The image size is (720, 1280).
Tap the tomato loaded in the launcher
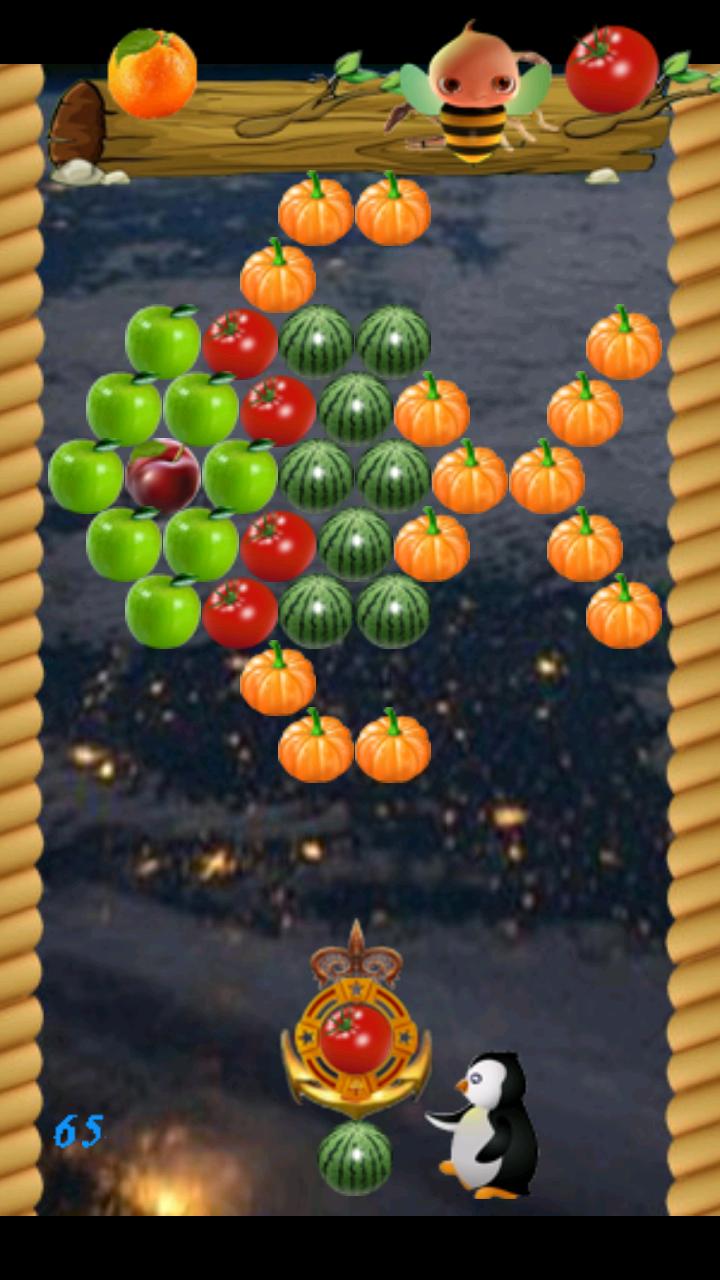coord(355,1039)
